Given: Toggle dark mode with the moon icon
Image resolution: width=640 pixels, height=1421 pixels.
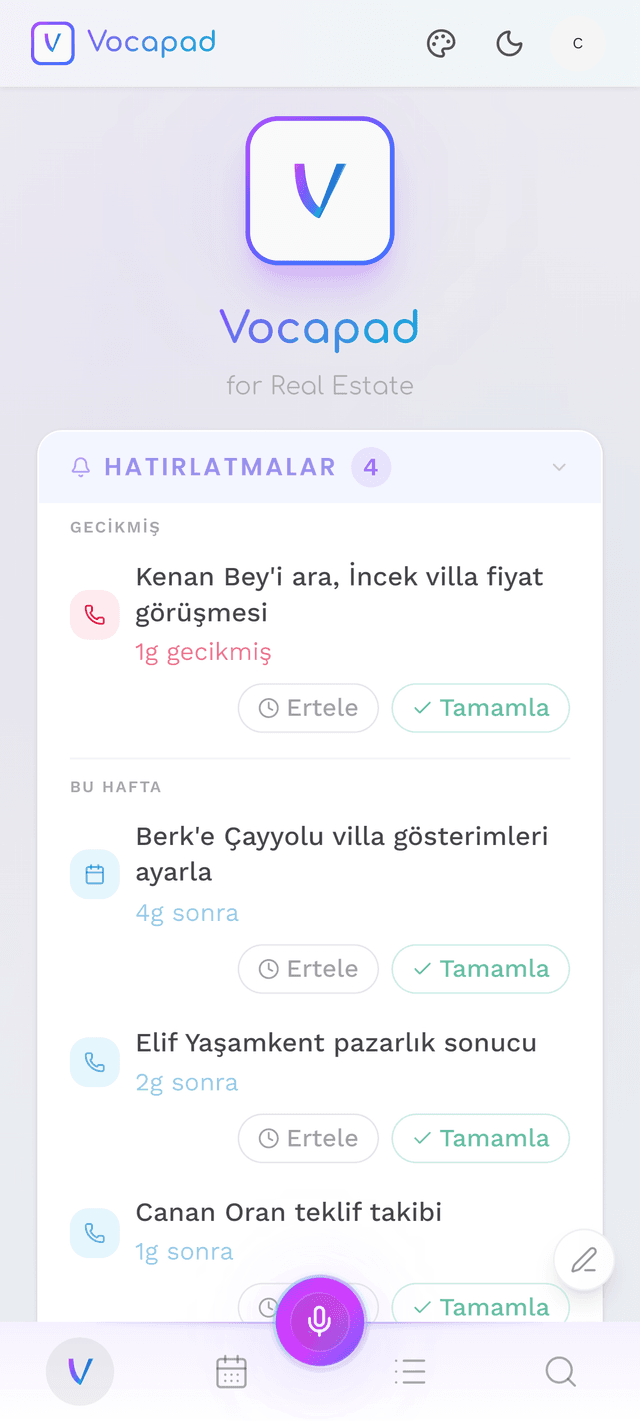Looking at the screenshot, I should tap(510, 44).
